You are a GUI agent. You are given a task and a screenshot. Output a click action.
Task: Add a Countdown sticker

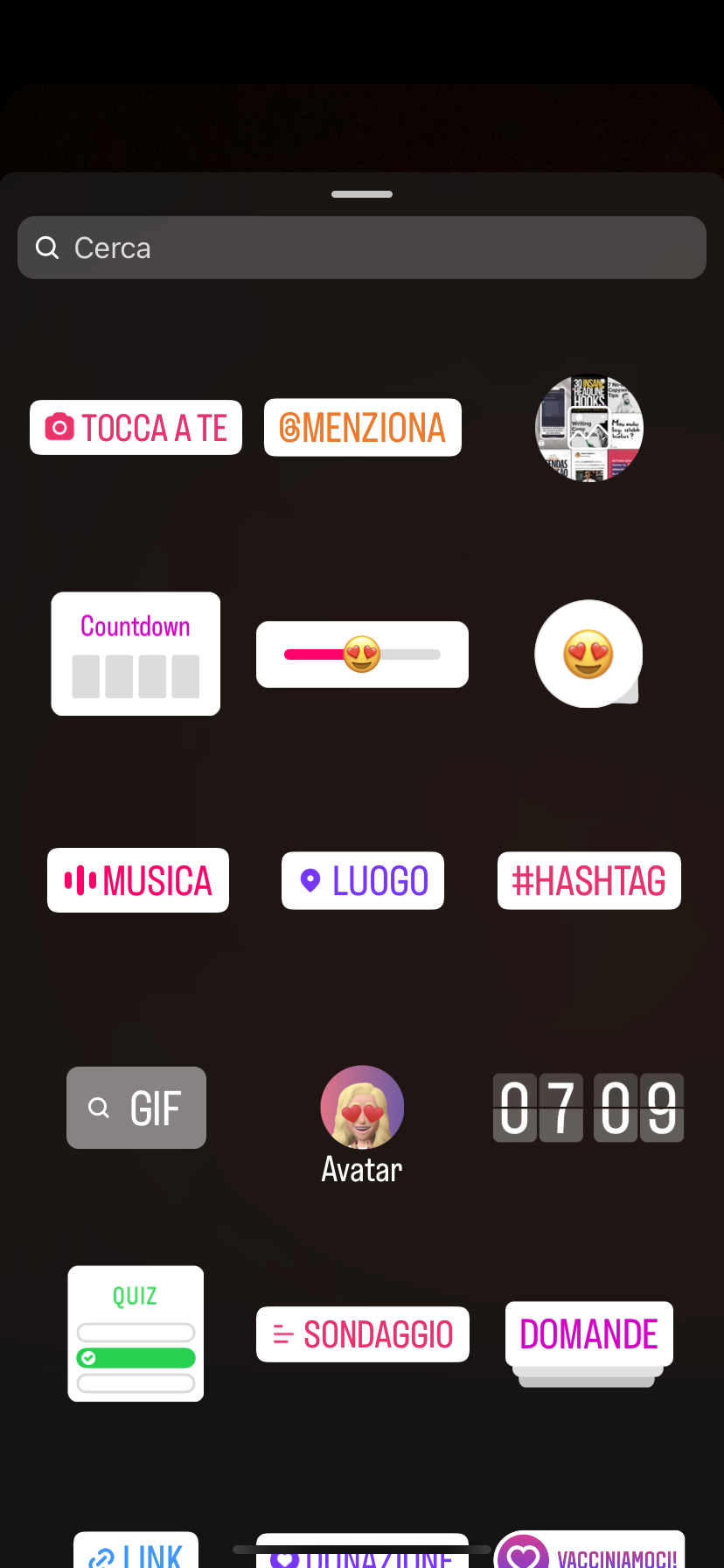click(x=136, y=654)
